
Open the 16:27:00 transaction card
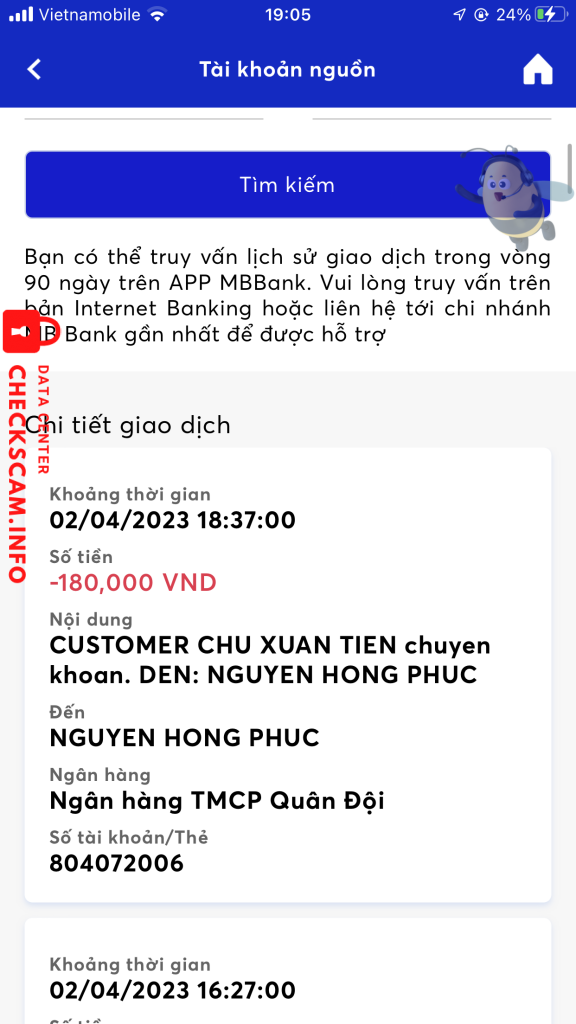tap(288, 971)
